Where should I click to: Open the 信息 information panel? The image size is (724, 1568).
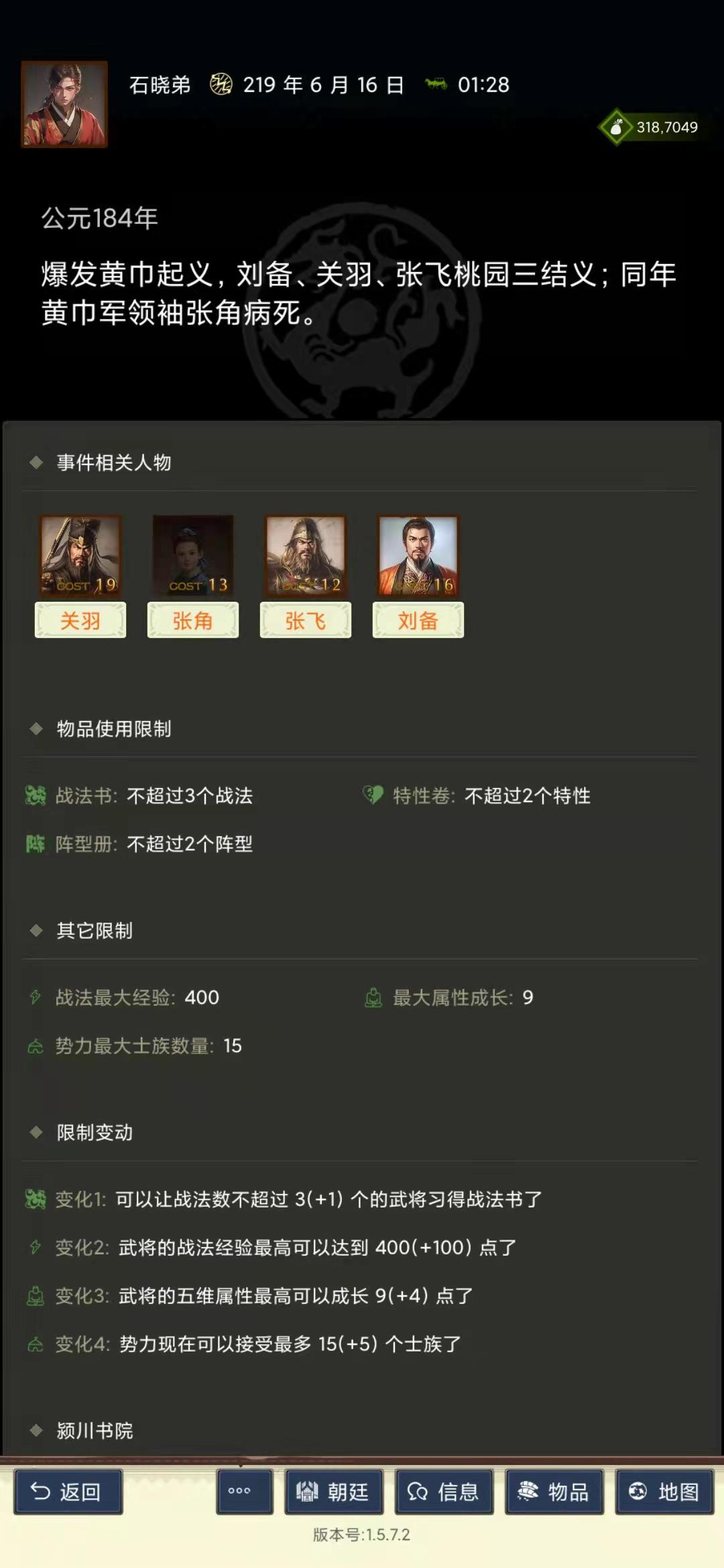(x=444, y=1492)
